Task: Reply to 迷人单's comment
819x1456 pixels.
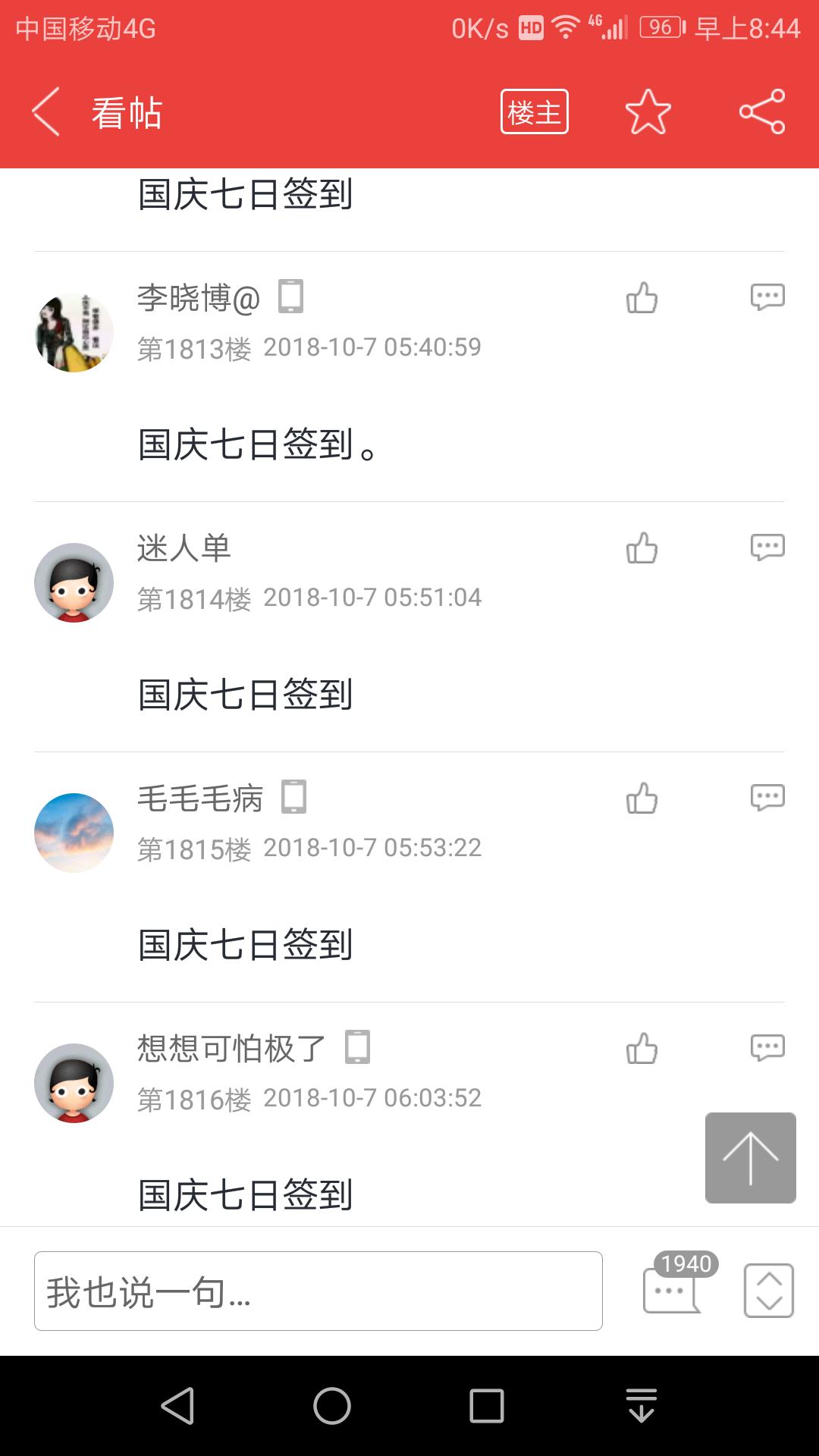Action: pyautogui.click(x=767, y=548)
